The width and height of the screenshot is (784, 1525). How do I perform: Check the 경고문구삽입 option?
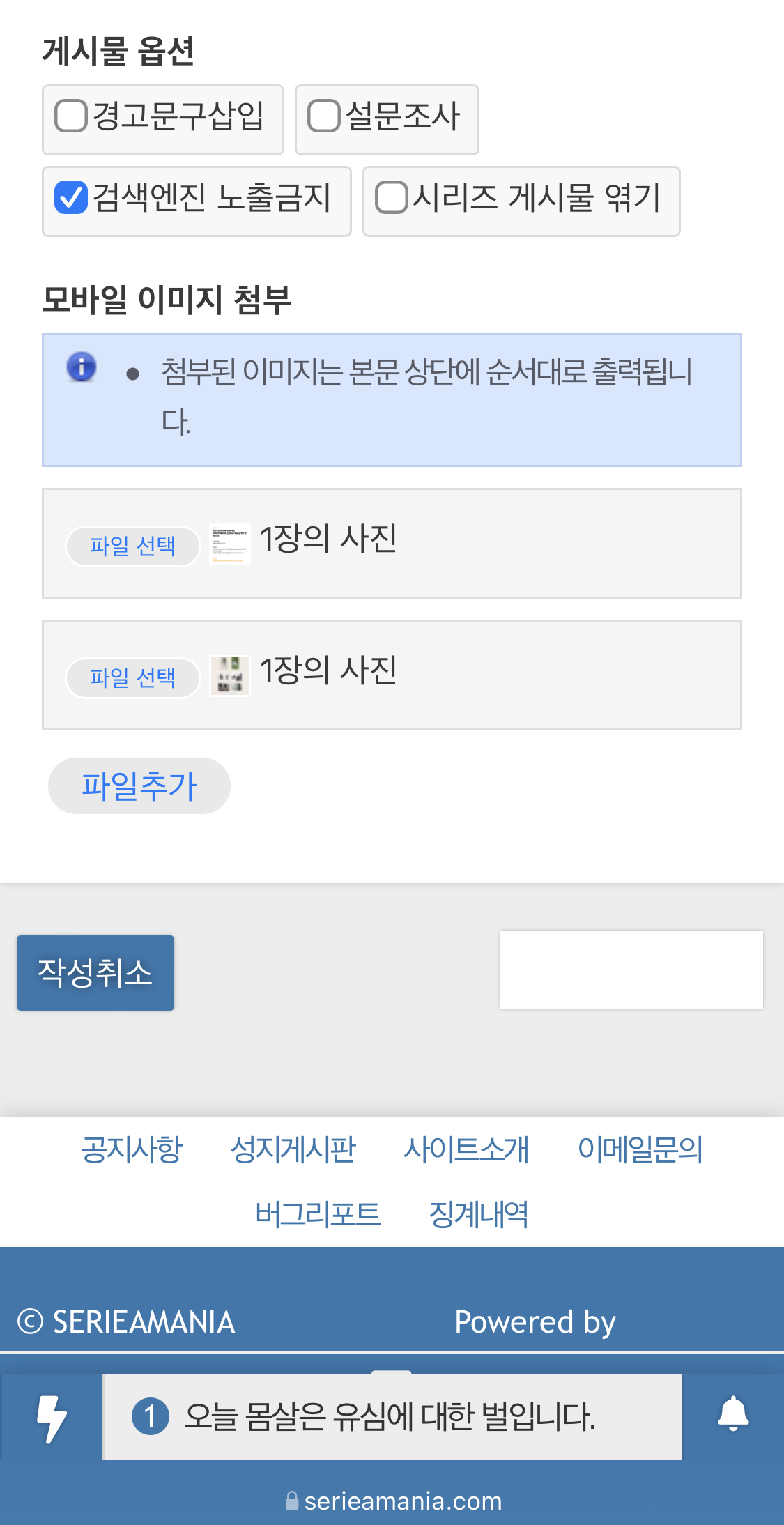pyautogui.click(x=71, y=116)
